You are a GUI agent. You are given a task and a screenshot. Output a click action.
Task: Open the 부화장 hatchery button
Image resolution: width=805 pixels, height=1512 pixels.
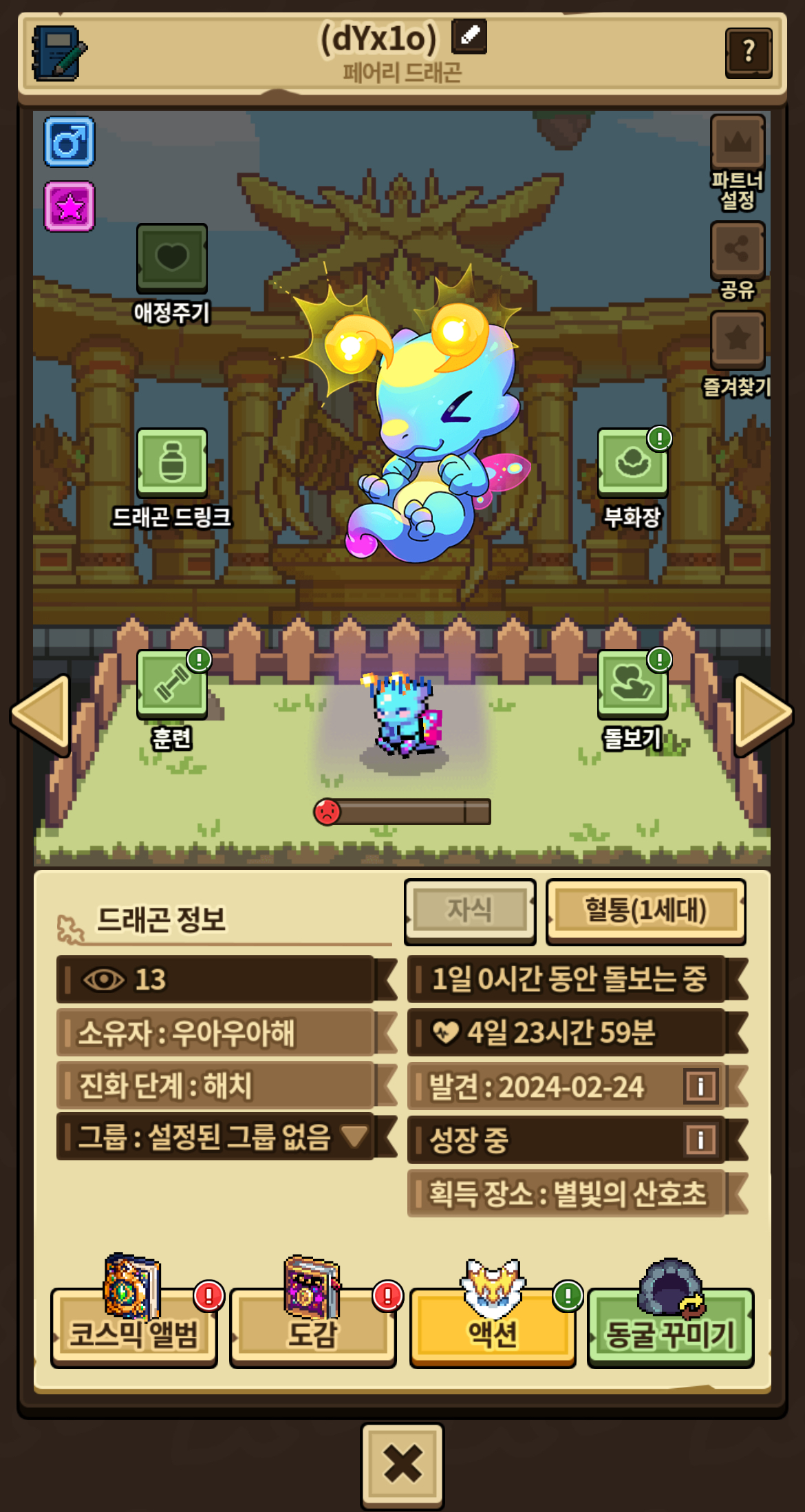632,462
